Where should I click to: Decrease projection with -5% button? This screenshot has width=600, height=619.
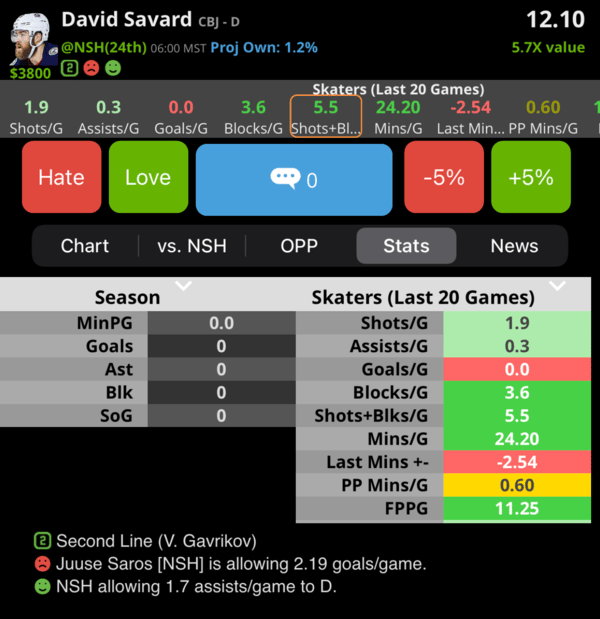coord(443,178)
